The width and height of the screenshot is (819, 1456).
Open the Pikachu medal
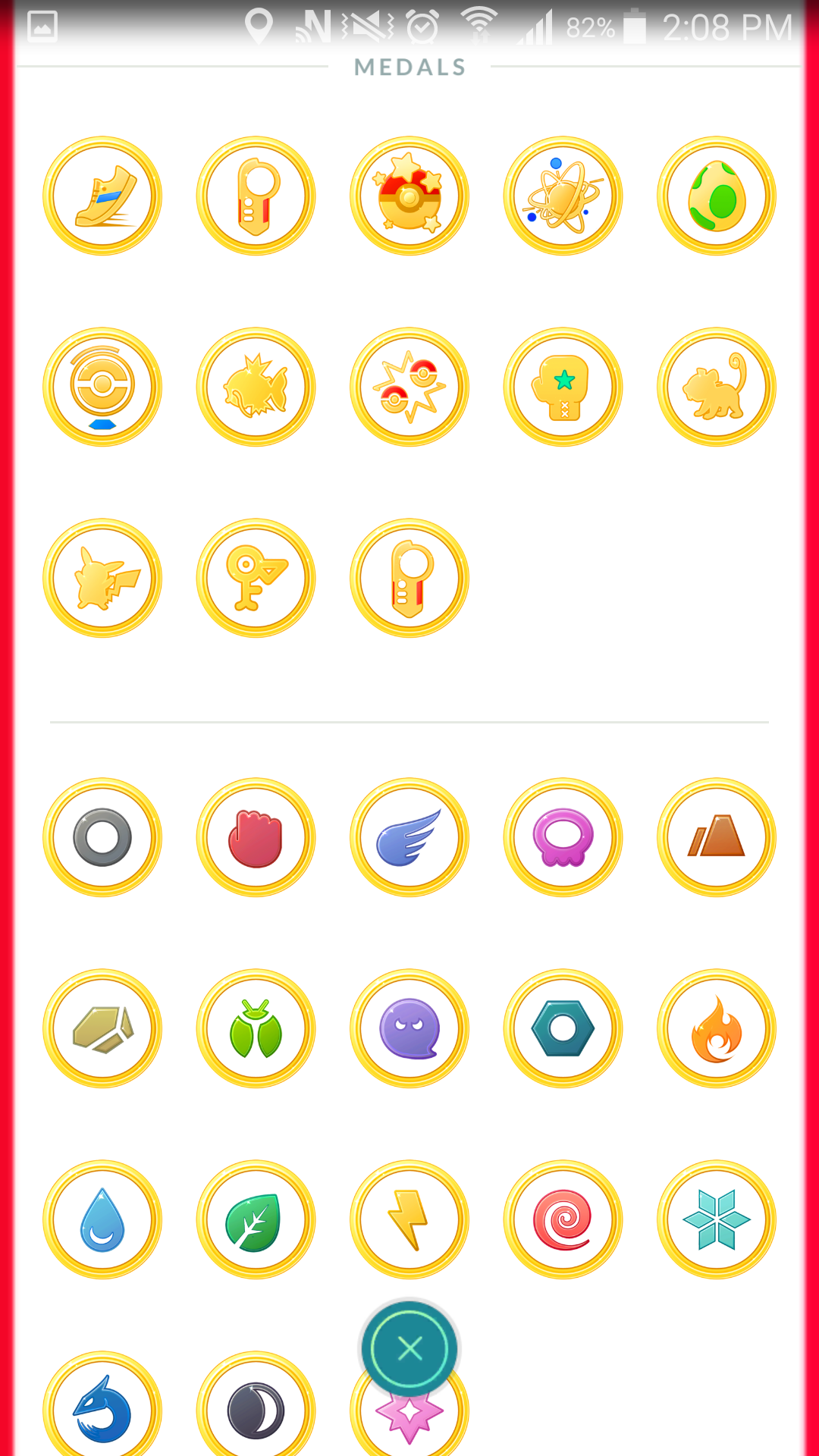(x=102, y=578)
